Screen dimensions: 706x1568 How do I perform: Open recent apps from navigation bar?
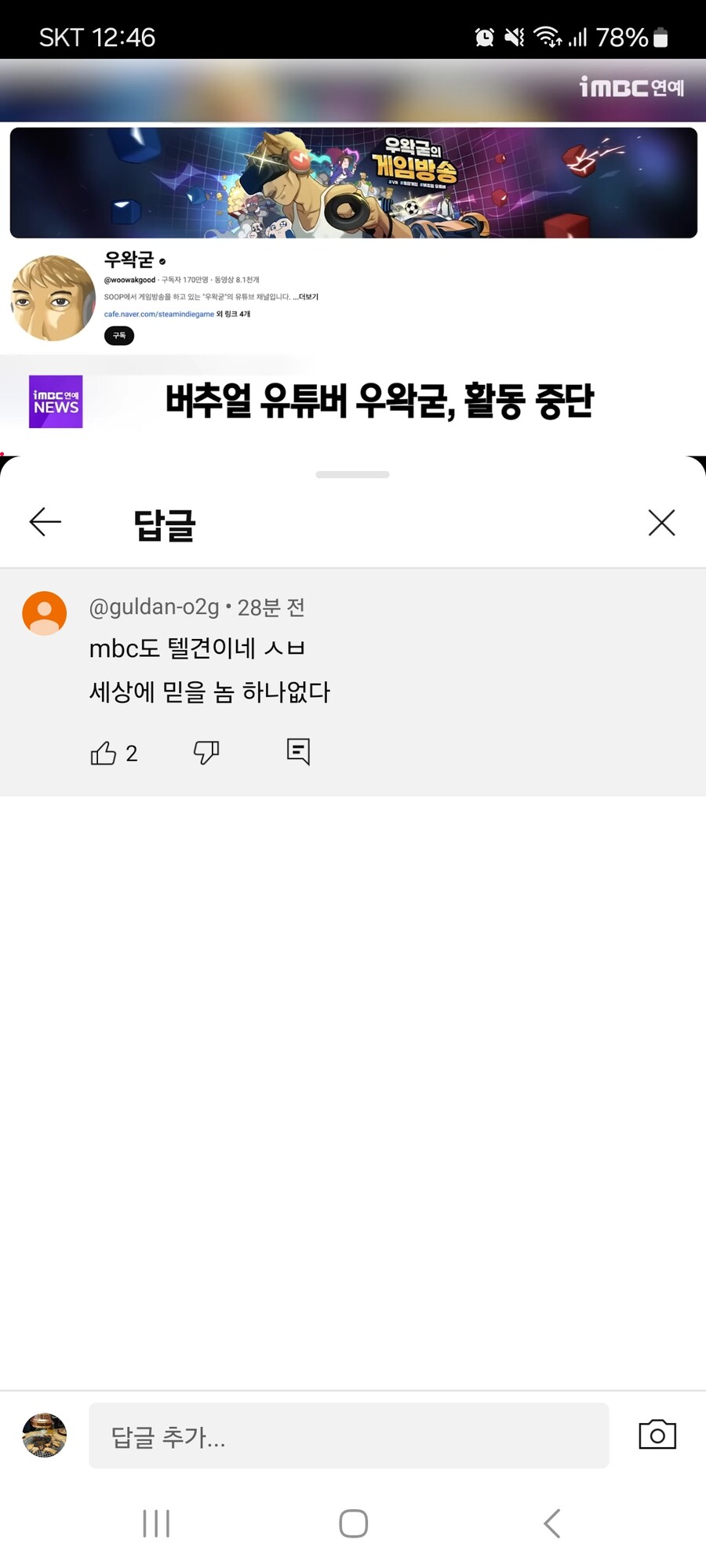pos(156,1523)
